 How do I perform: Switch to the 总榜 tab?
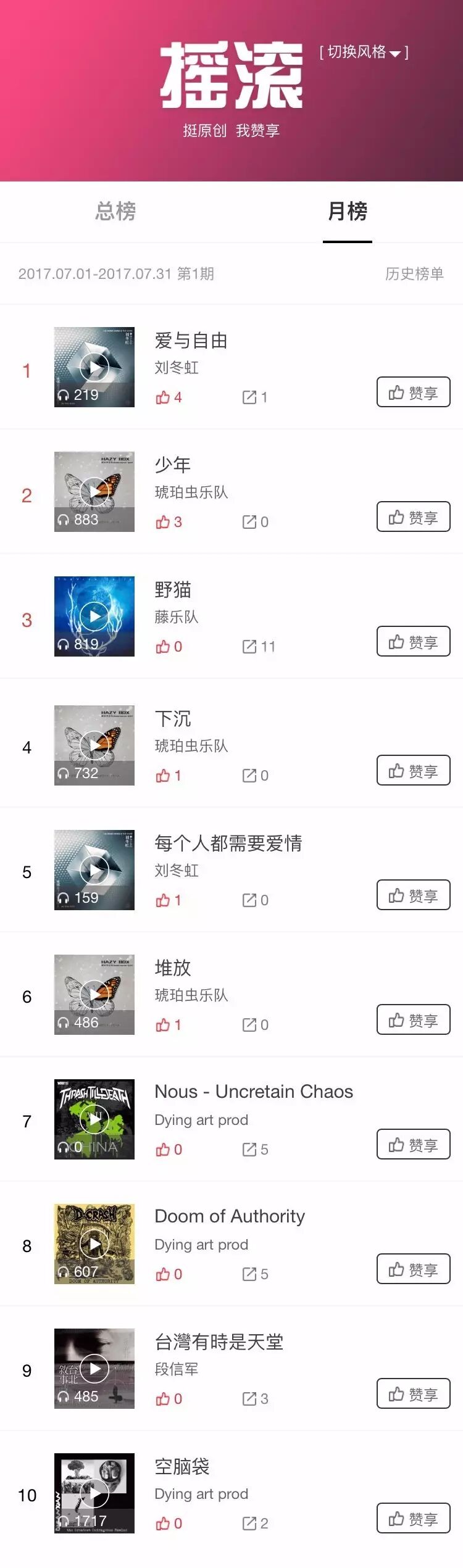click(115, 212)
